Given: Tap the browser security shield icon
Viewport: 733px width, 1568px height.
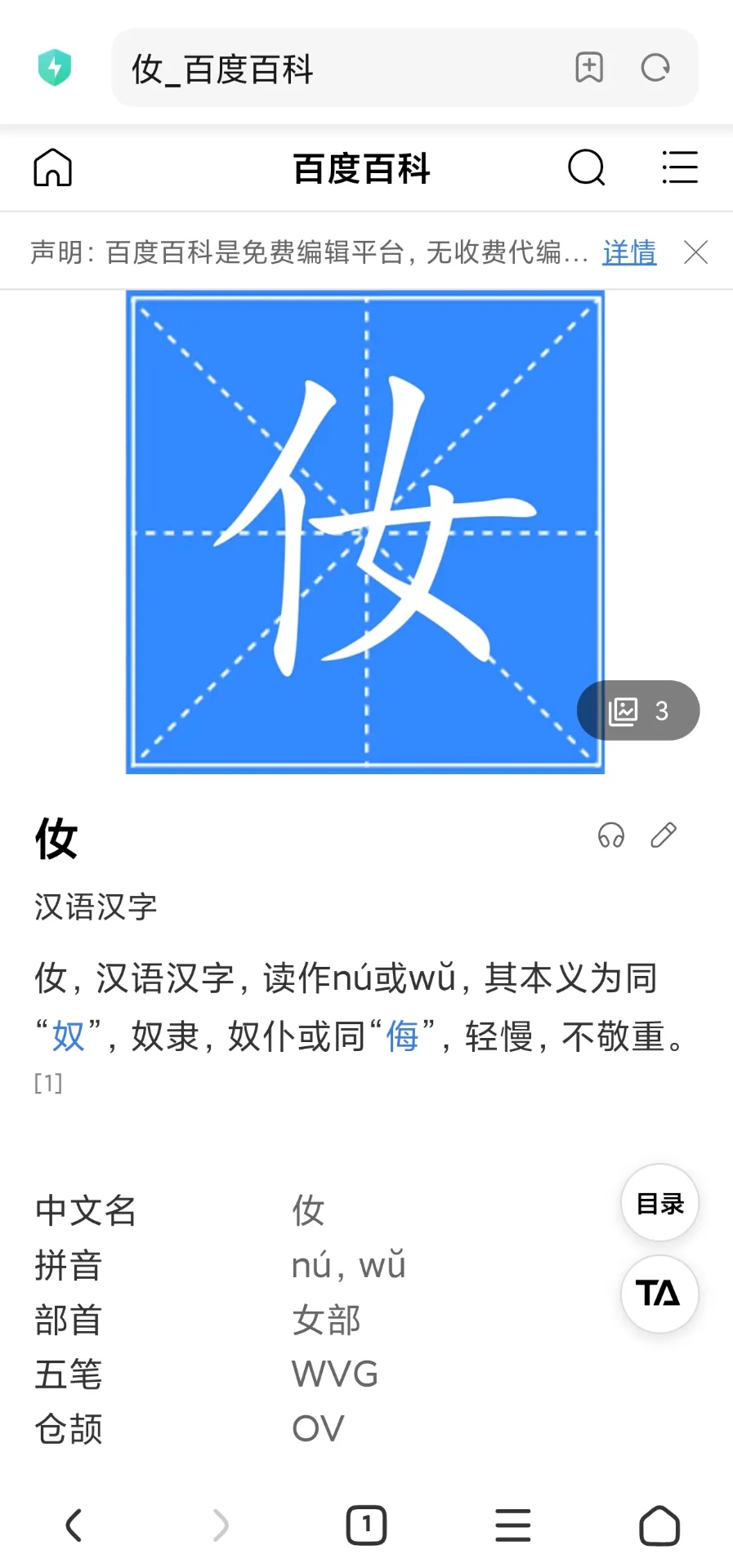Looking at the screenshot, I should tap(55, 68).
